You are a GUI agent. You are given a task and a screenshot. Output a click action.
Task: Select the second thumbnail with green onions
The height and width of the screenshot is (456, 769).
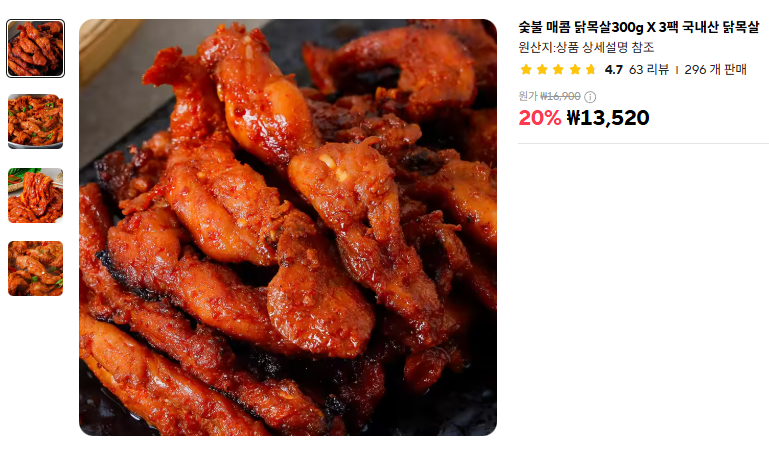click(x=35, y=122)
